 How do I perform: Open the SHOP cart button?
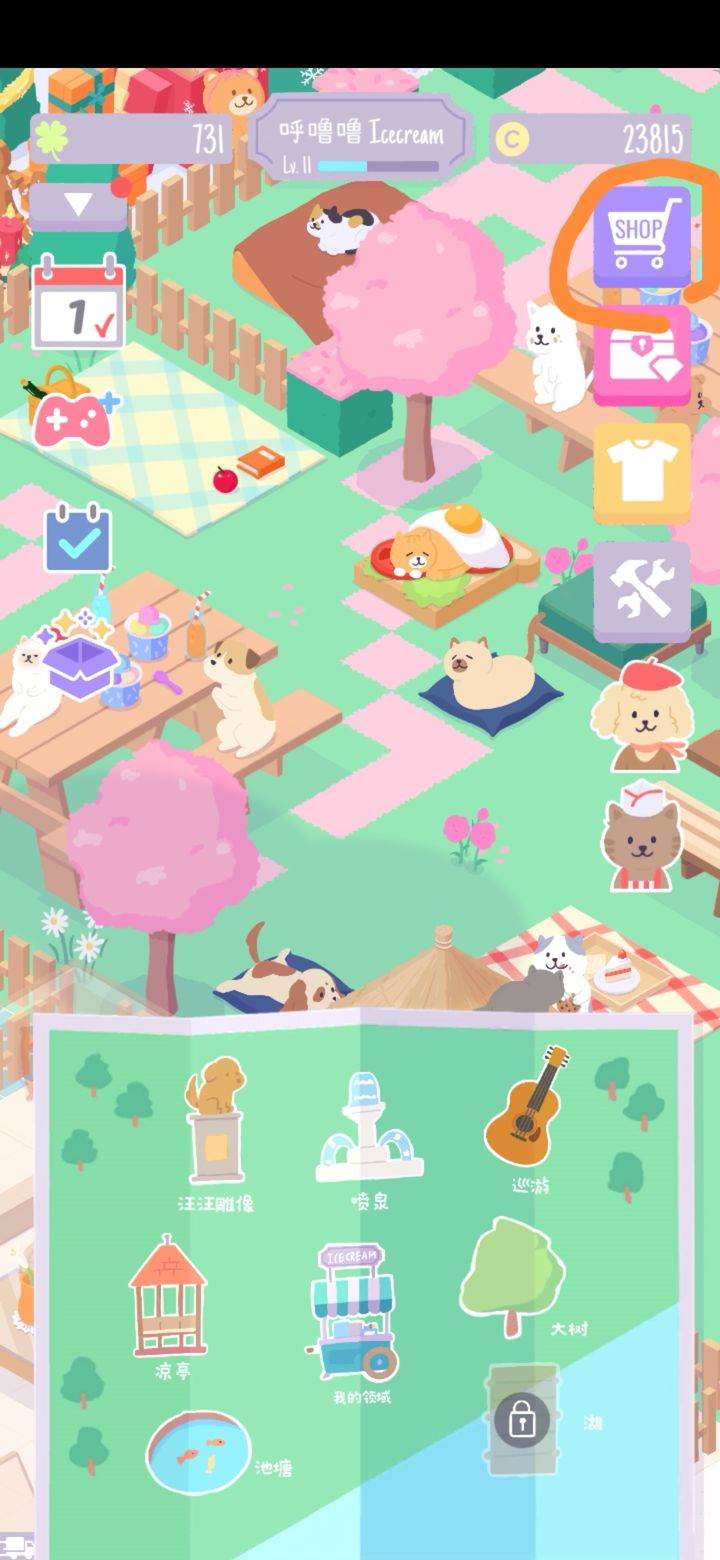(x=641, y=237)
